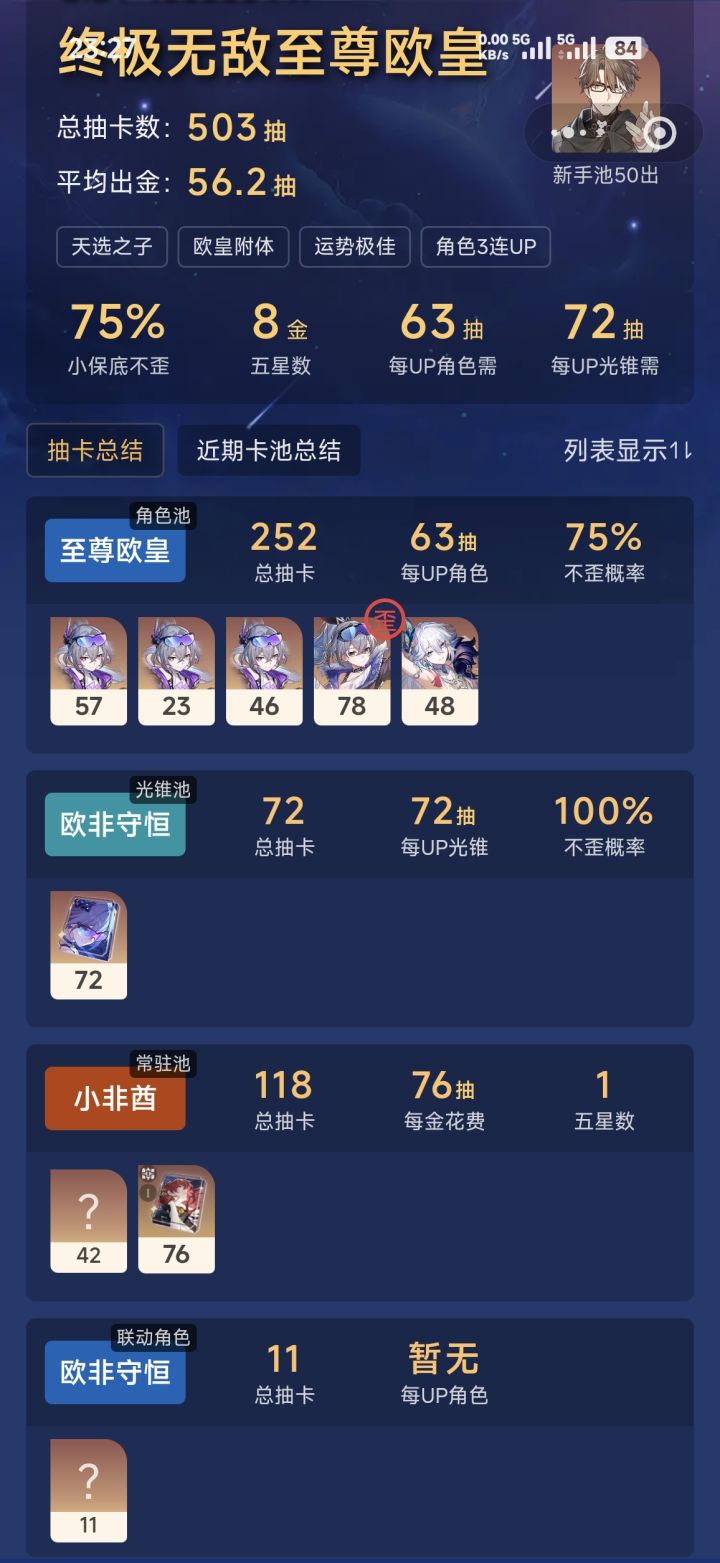Image resolution: width=720 pixels, height=1563 pixels.
Task: Click the teal 欧非守恒 light cone pool badge
Action: (x=114, y=825)
